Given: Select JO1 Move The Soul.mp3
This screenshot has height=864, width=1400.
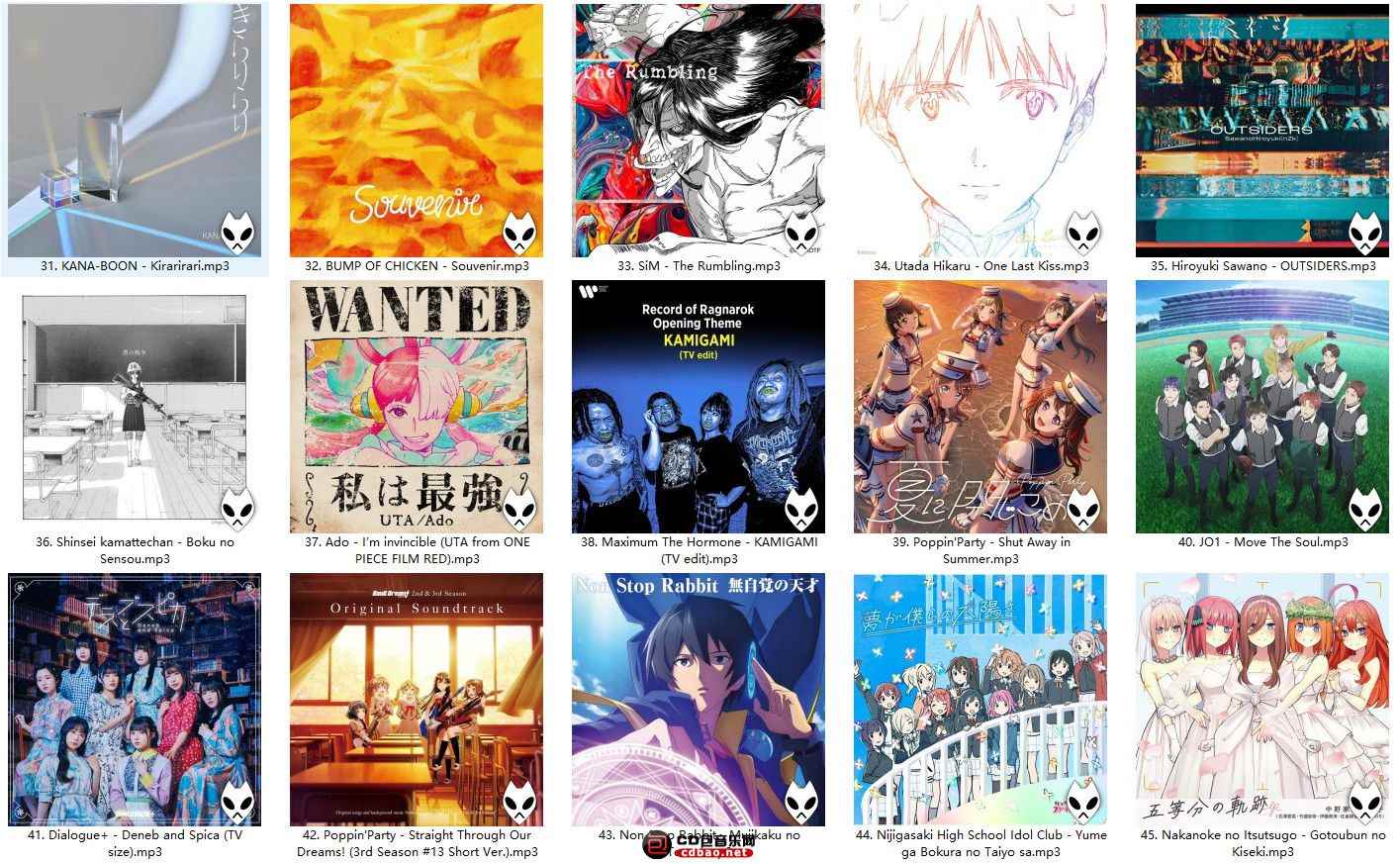Looking at the screenshot, I should pos(1262,407).
